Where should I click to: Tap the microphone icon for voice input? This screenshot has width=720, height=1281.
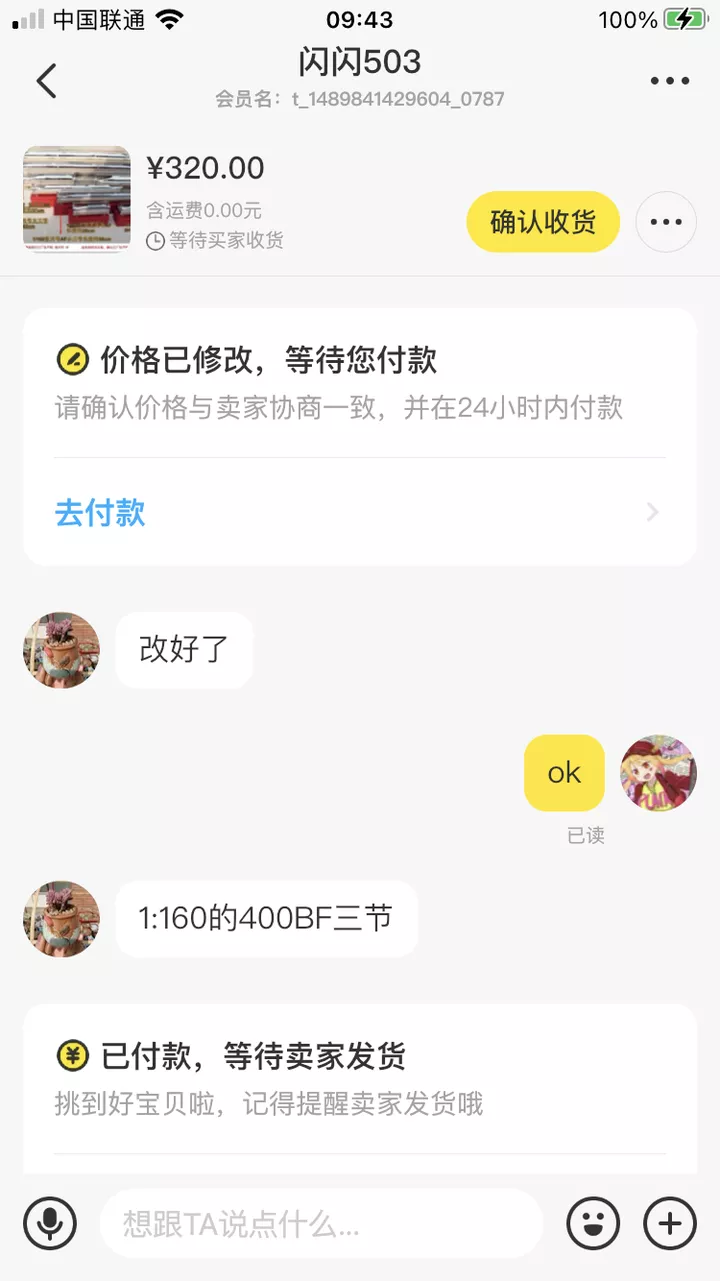click(x=51, y=1222)
